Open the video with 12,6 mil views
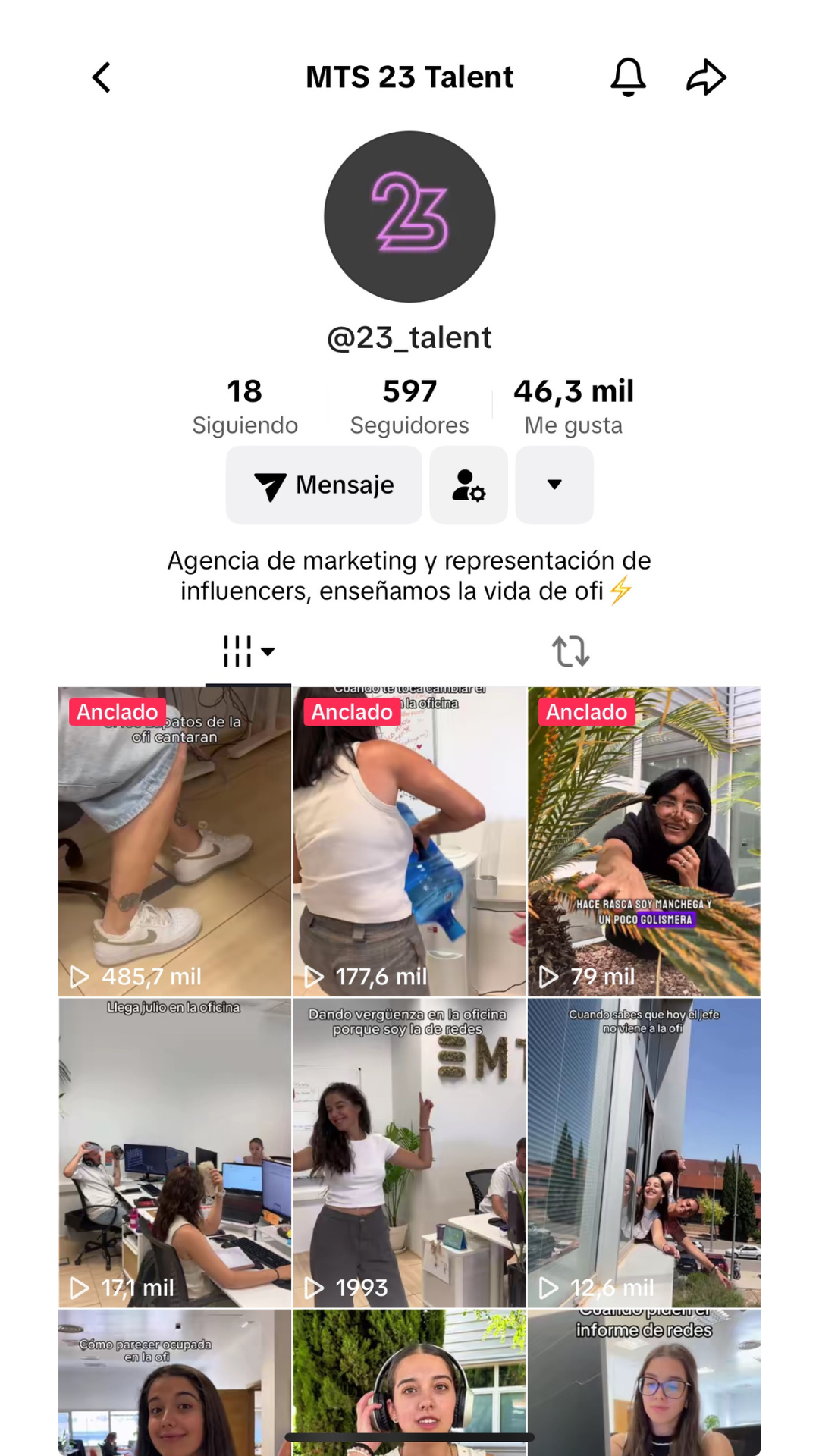 644,1153
